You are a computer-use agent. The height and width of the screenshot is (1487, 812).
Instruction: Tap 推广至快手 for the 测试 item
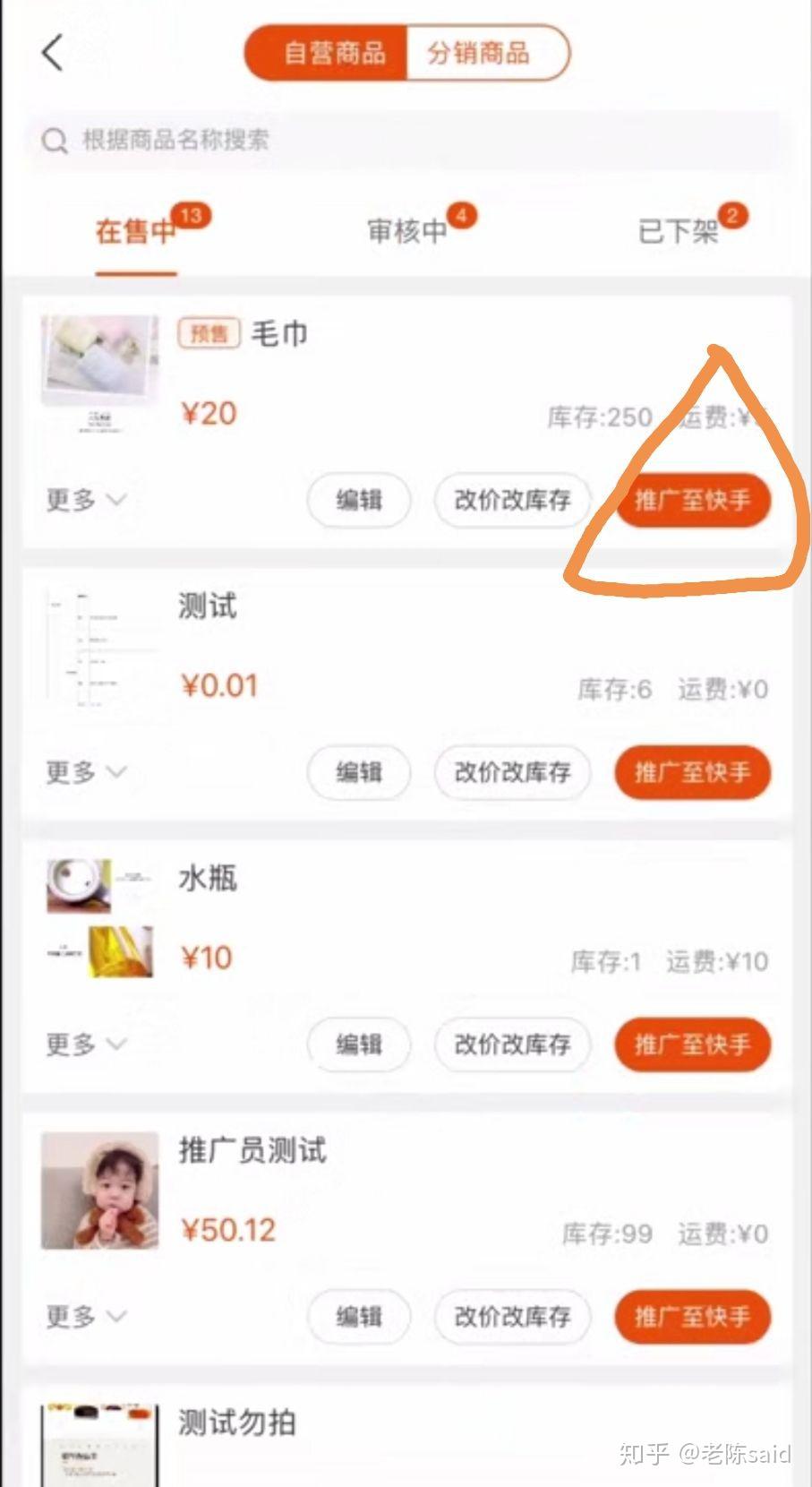(692, 772)
